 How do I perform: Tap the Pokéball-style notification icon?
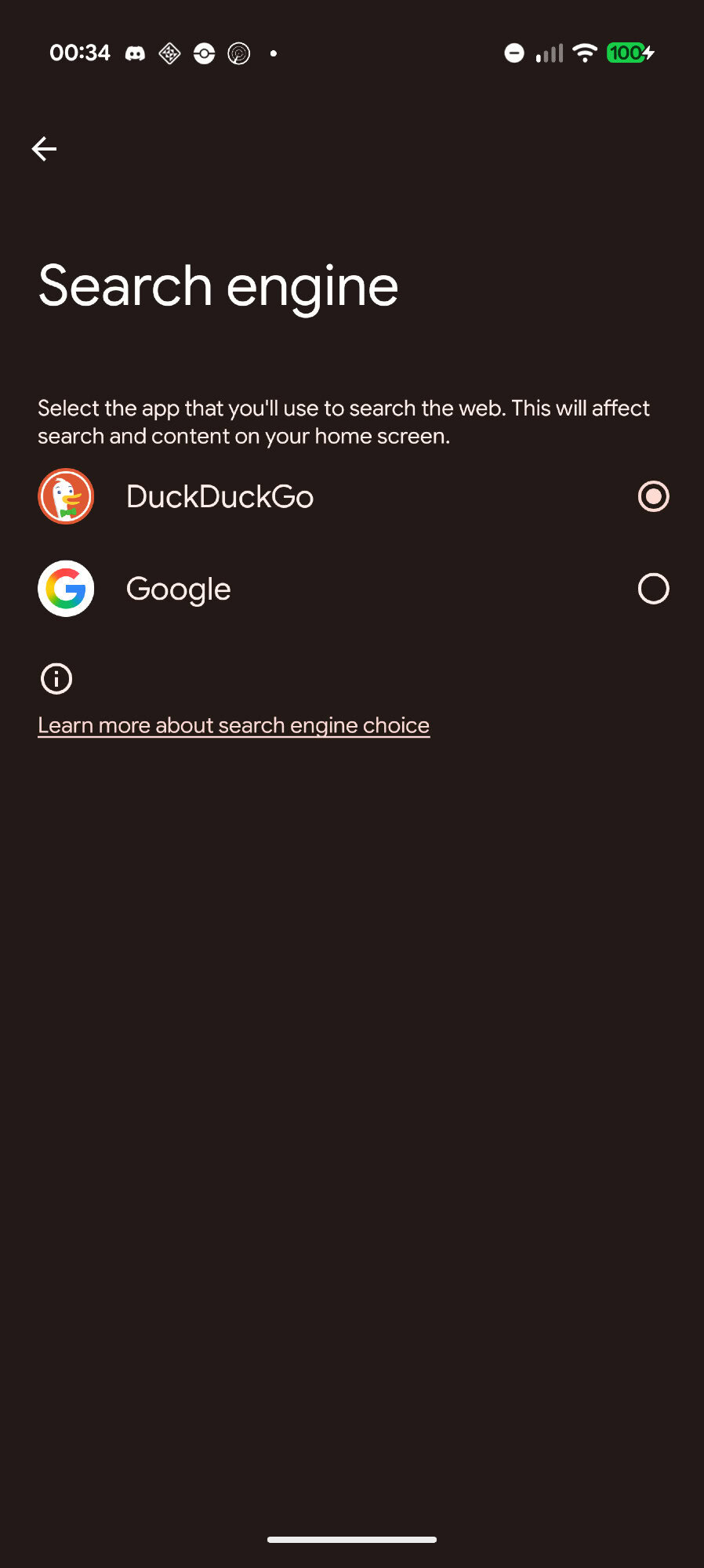[205, 53]
